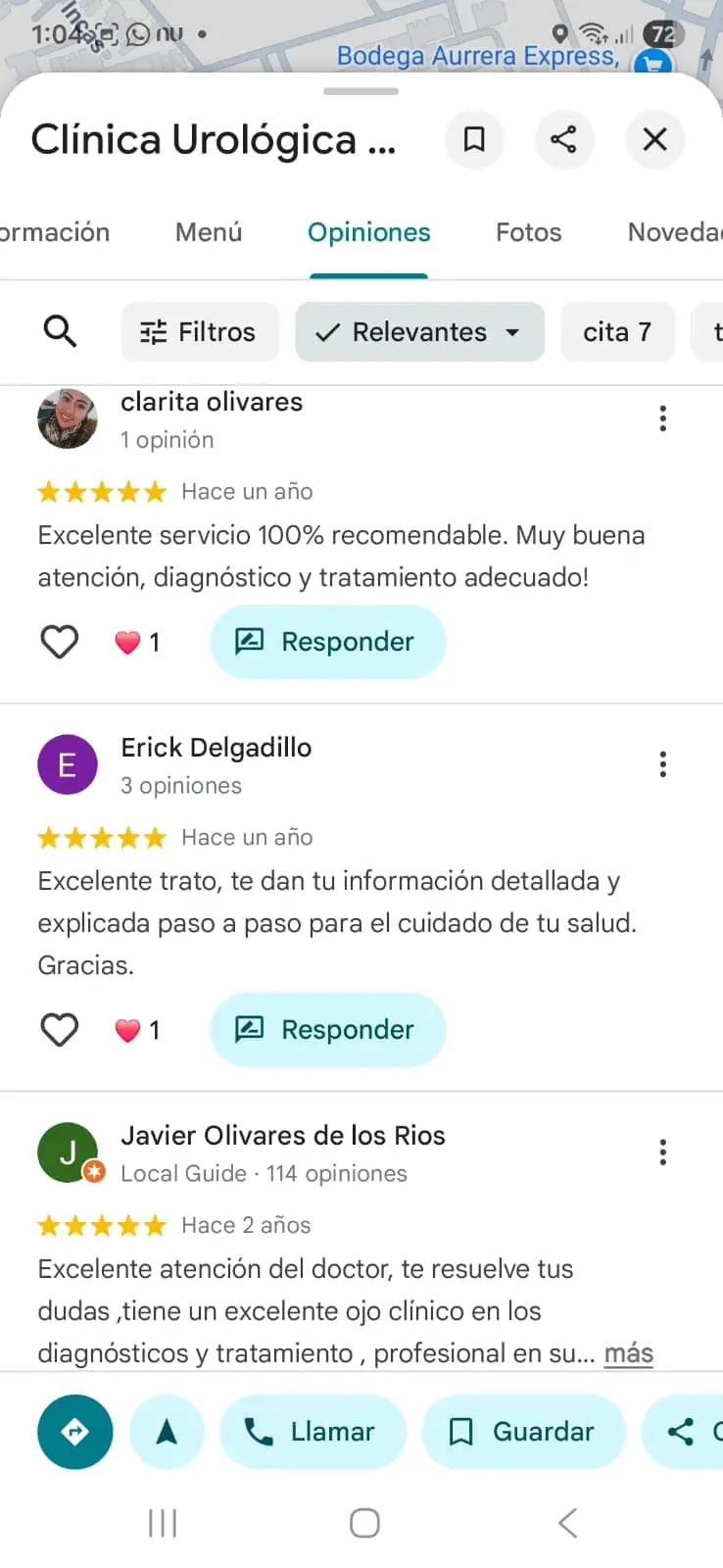Viewport: 723px width, 1568px height.
Task: Open options menu for Erick Delgadillo's review
Action: coord(663,763)
